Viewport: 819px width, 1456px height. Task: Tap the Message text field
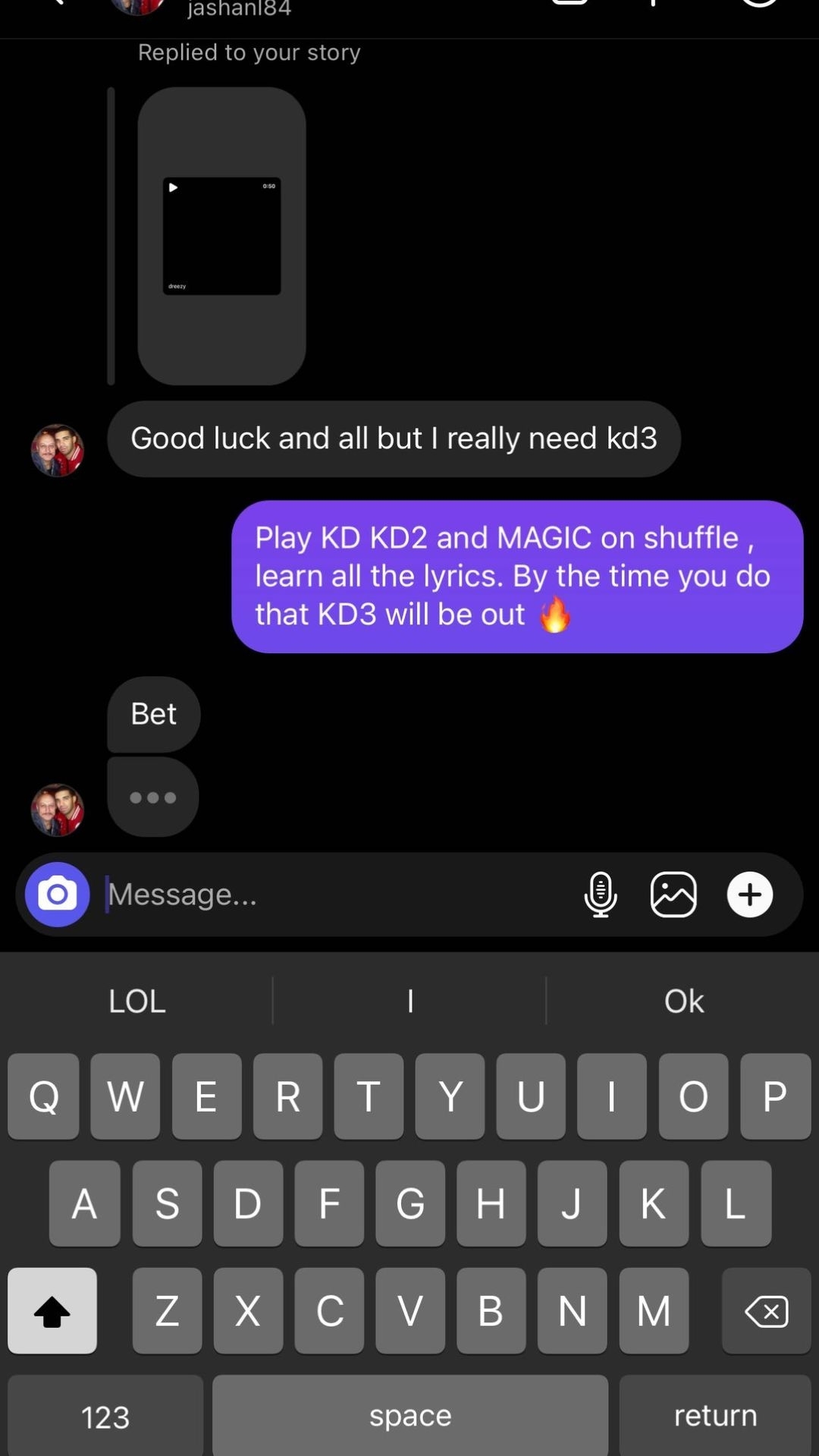tap(334, 895)
